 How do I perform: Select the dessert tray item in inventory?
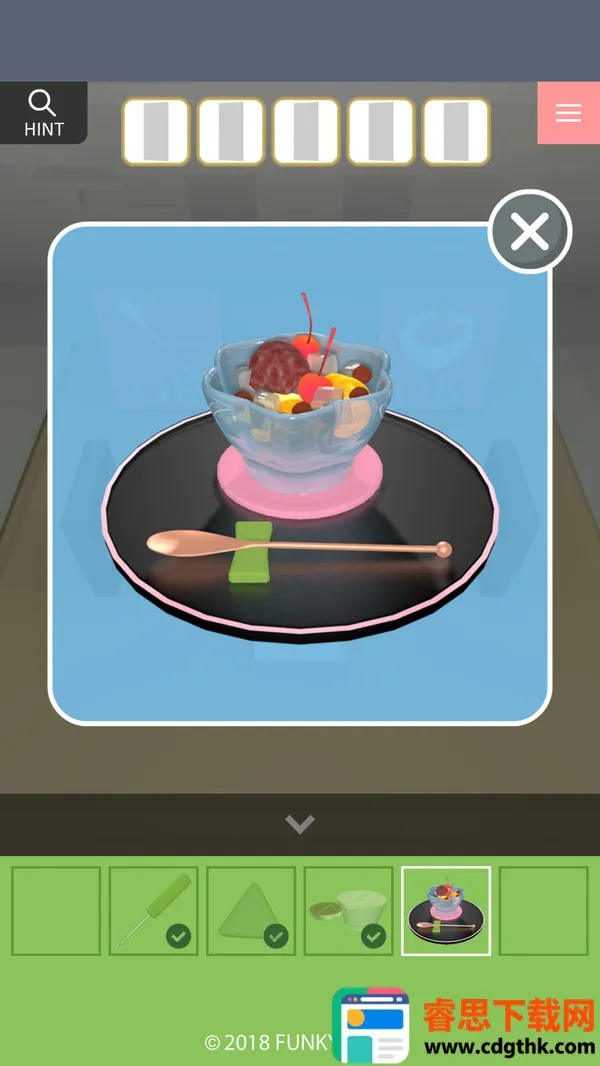point(446,910)
